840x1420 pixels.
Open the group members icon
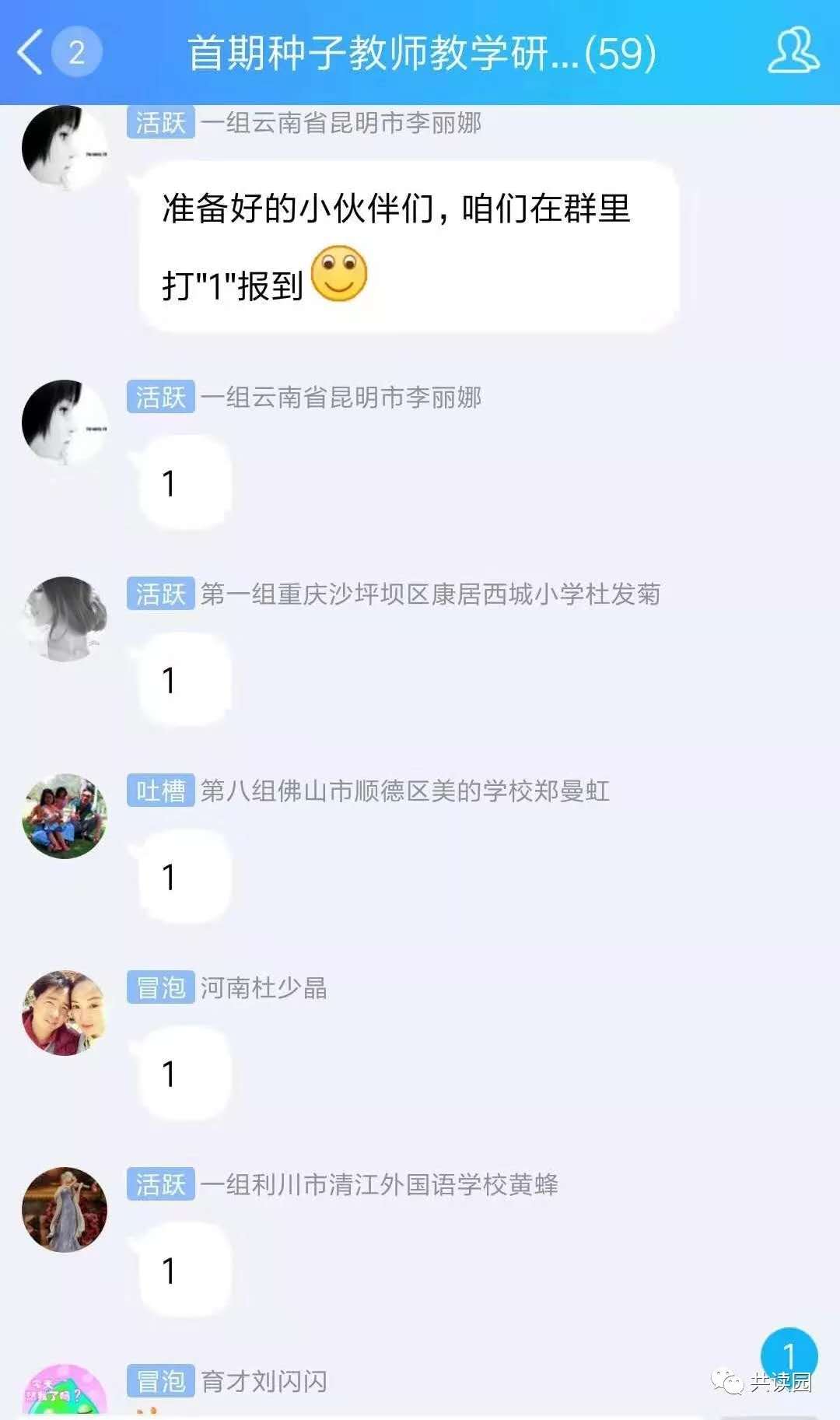coord(793,51)
